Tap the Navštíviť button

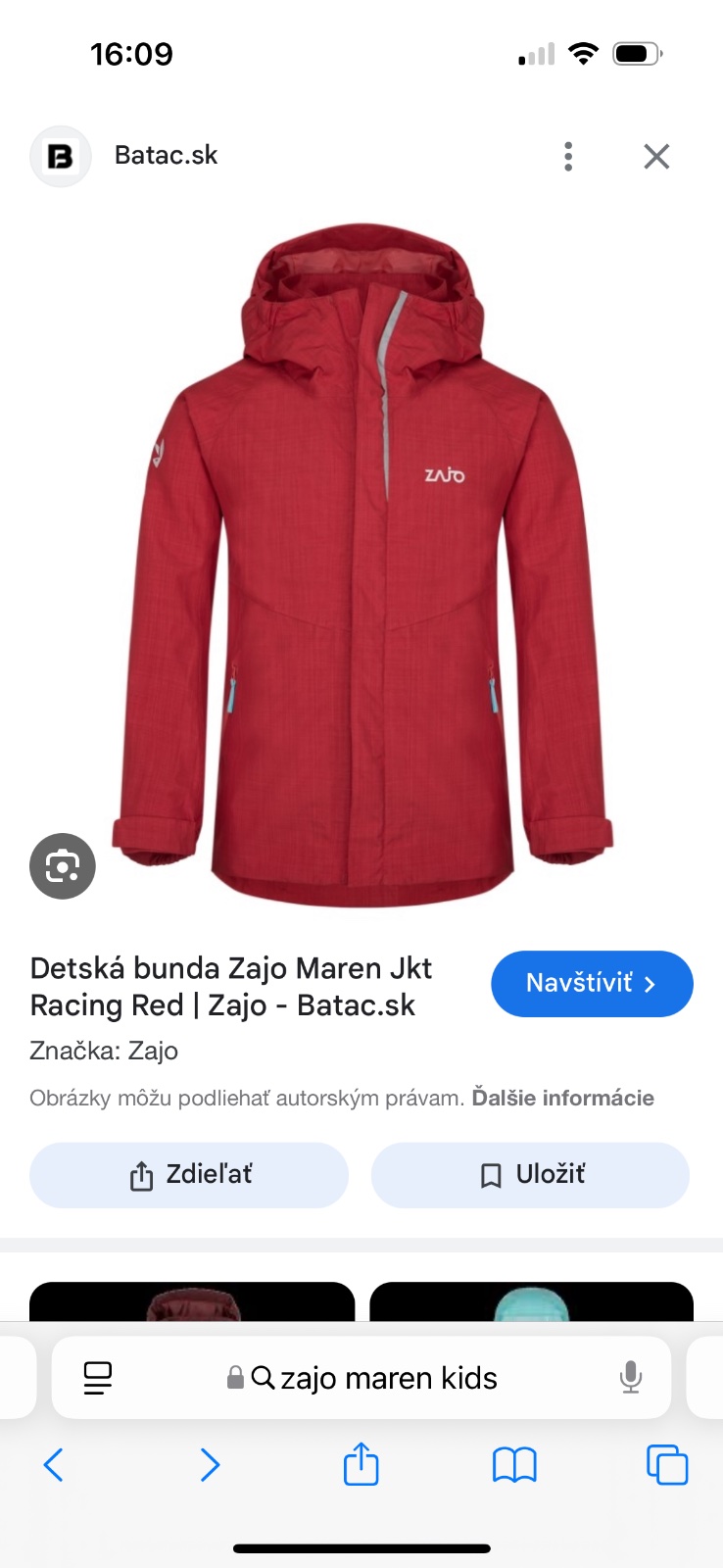pos(592,984)
